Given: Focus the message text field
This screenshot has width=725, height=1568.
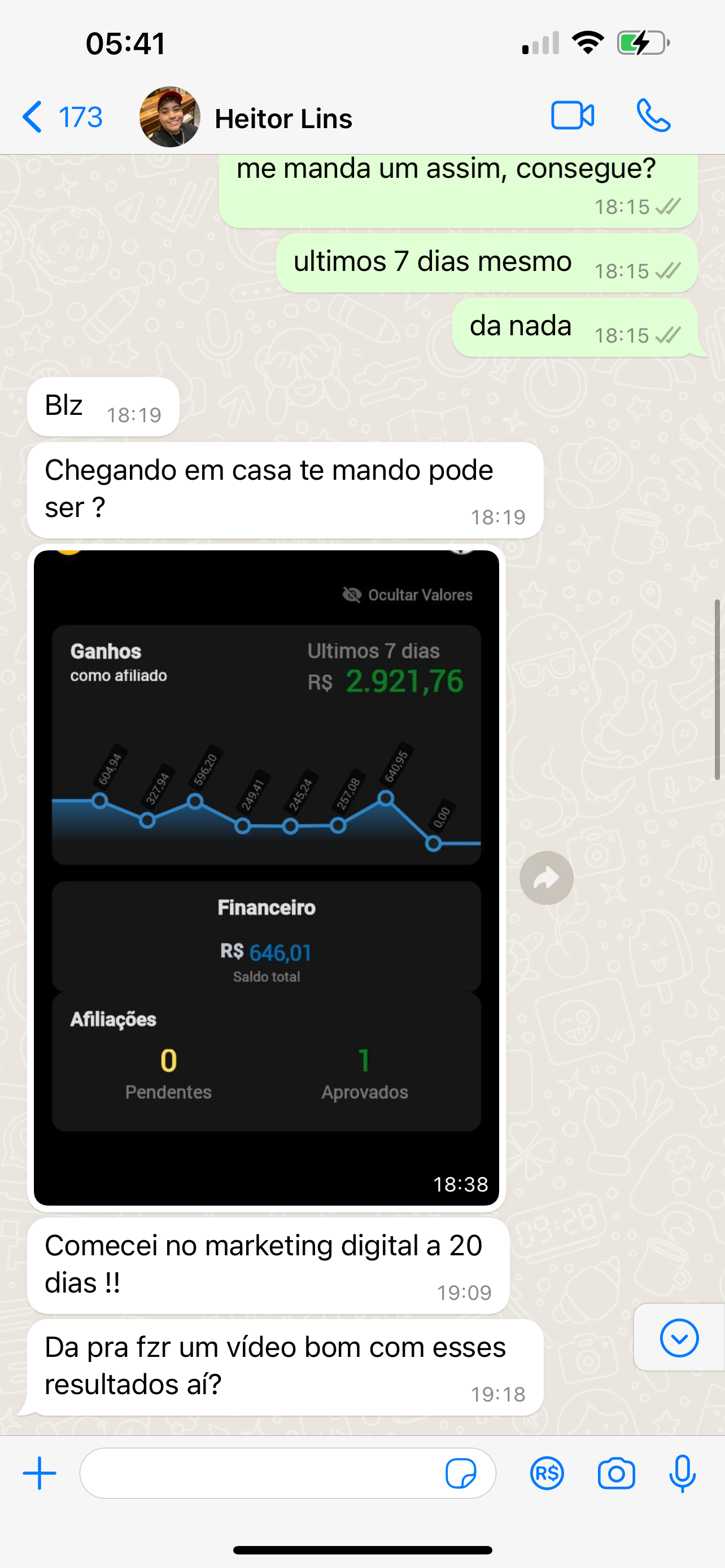Looking at the screenshot, I should pyautogui.click(x=262, y=1473).
